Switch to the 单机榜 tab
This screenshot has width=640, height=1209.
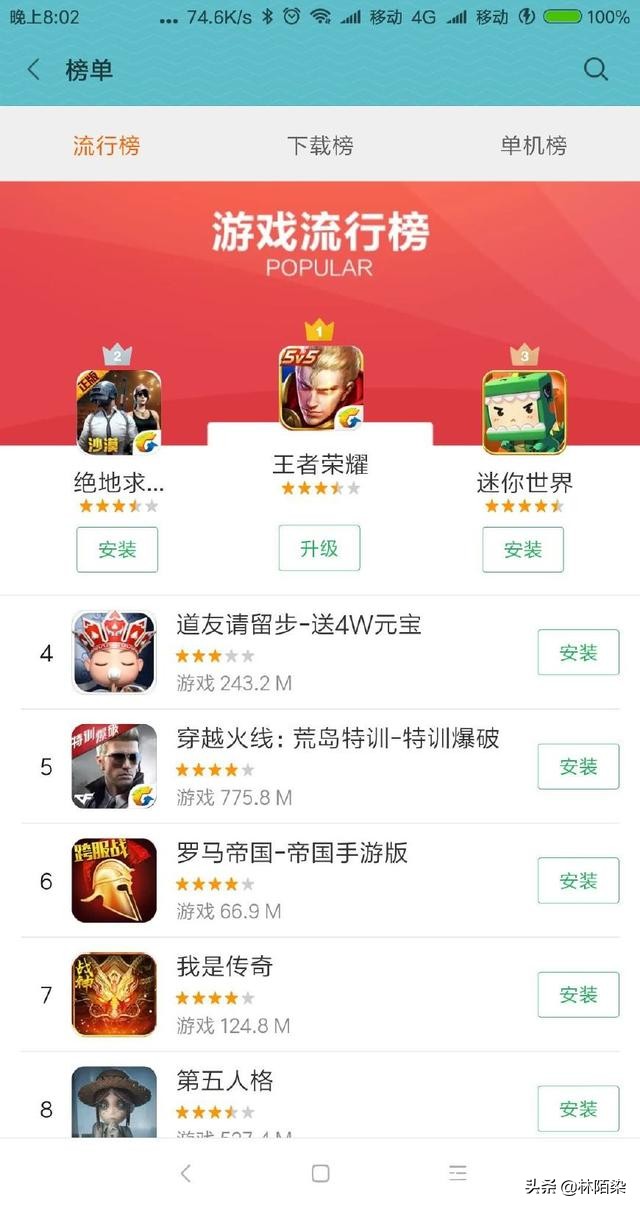(533, 145)
